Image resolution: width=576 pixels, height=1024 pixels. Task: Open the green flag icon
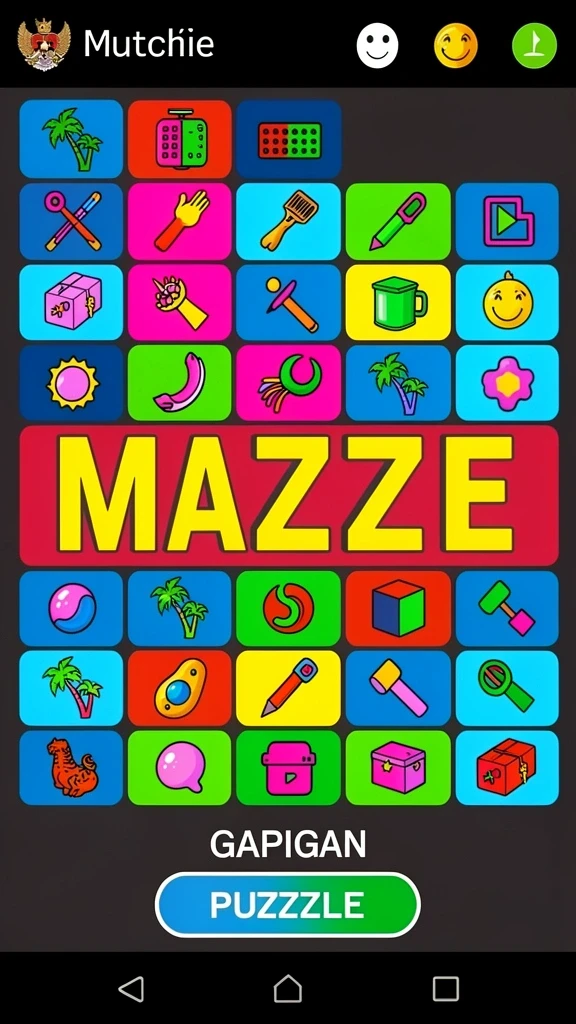[534, 46]
